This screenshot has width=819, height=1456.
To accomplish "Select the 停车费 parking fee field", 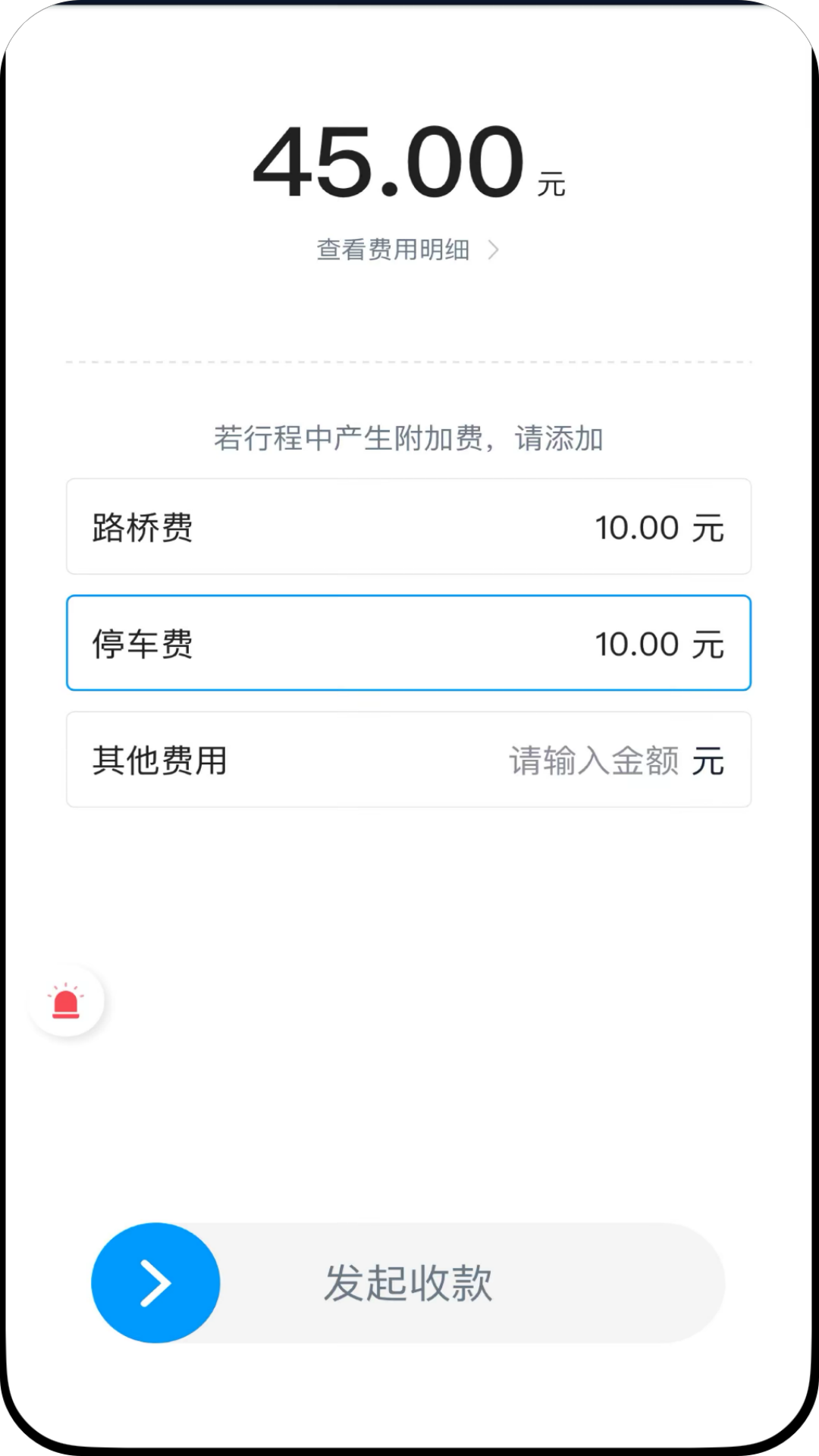I will 409,643.
